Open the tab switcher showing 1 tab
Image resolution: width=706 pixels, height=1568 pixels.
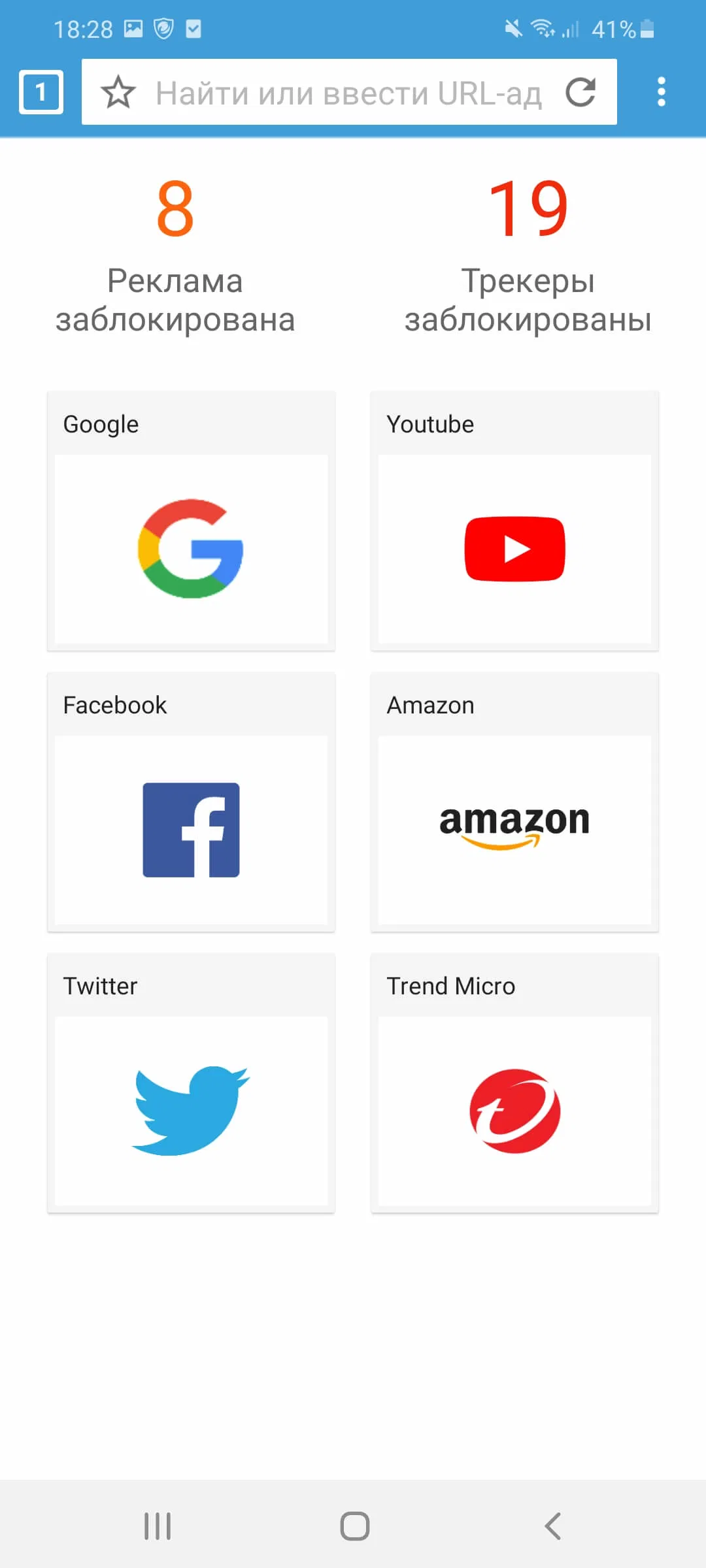41,92
